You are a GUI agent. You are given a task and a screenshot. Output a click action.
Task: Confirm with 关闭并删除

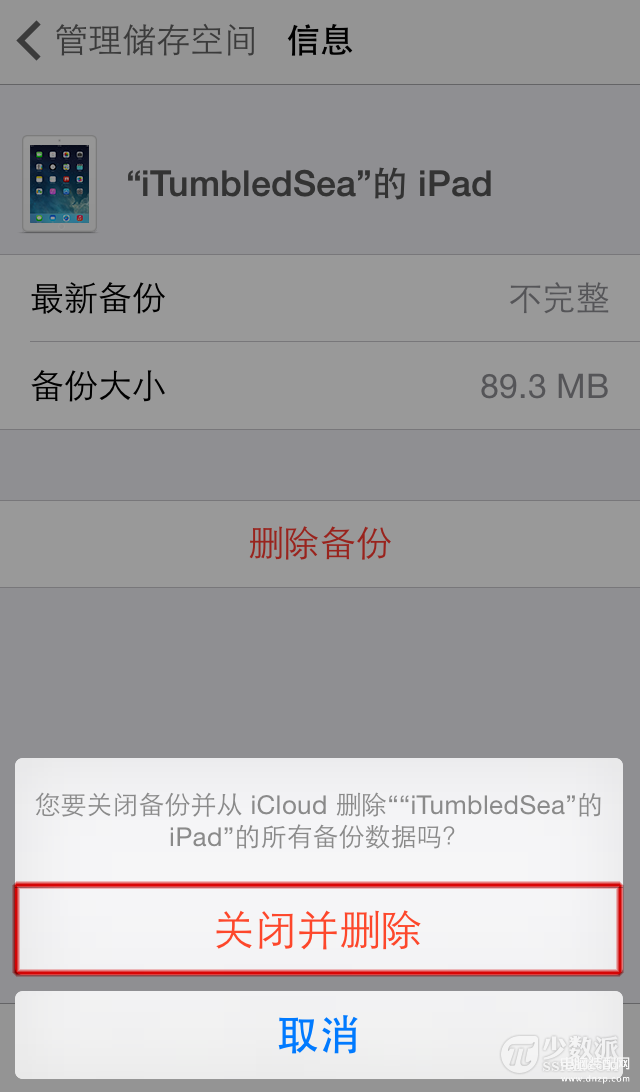pyautogui.click(x=318, y=930)
